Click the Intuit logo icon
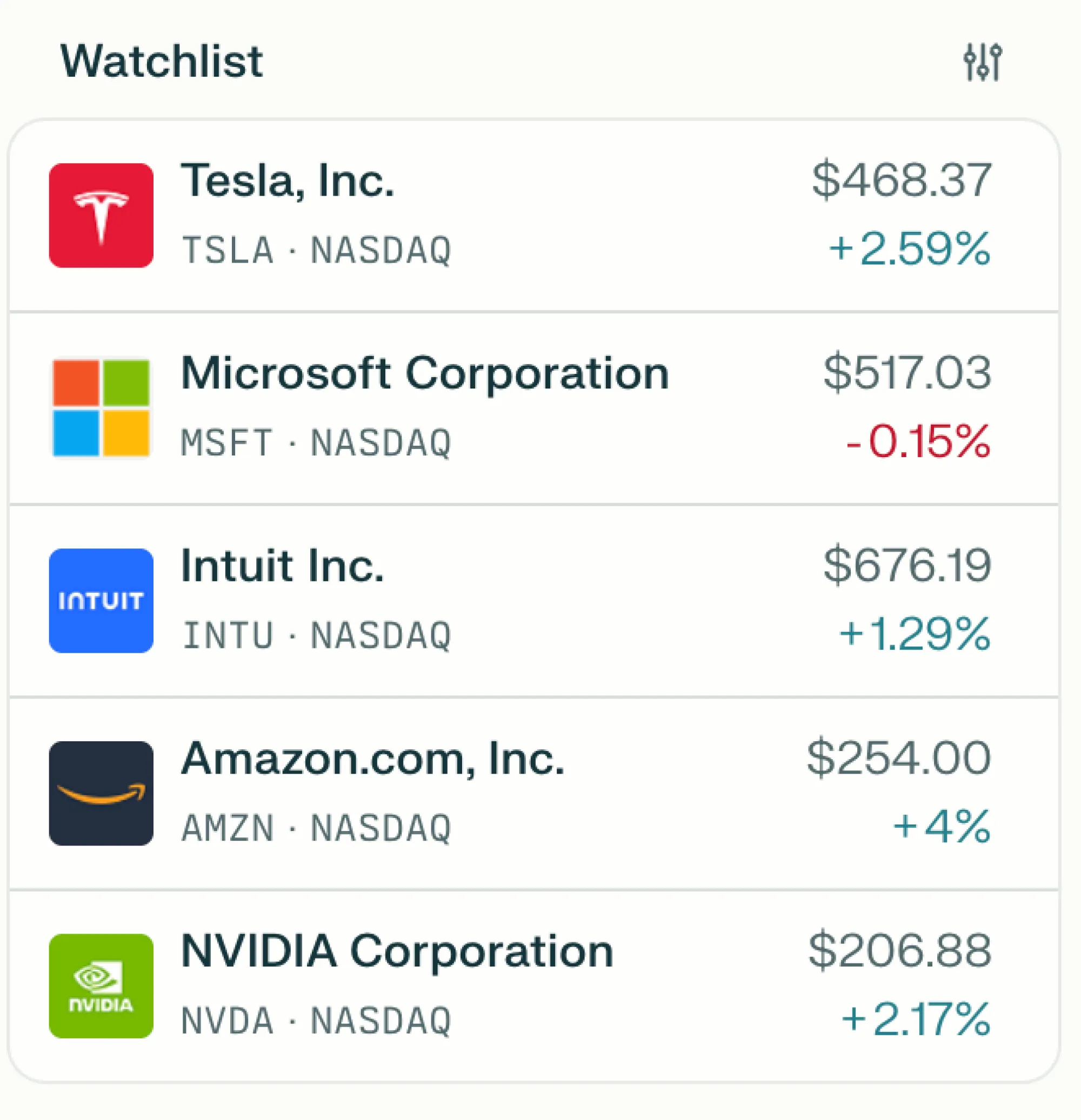 100,599
